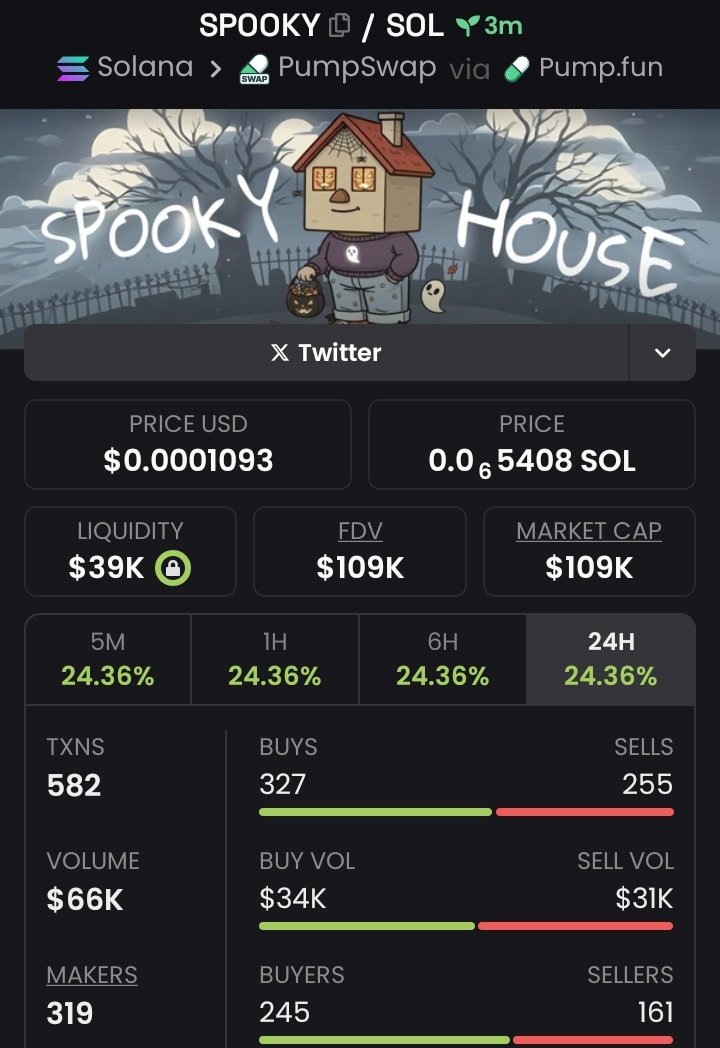
Task: Select the 24H timeframe tab
Action: (610, 660)
